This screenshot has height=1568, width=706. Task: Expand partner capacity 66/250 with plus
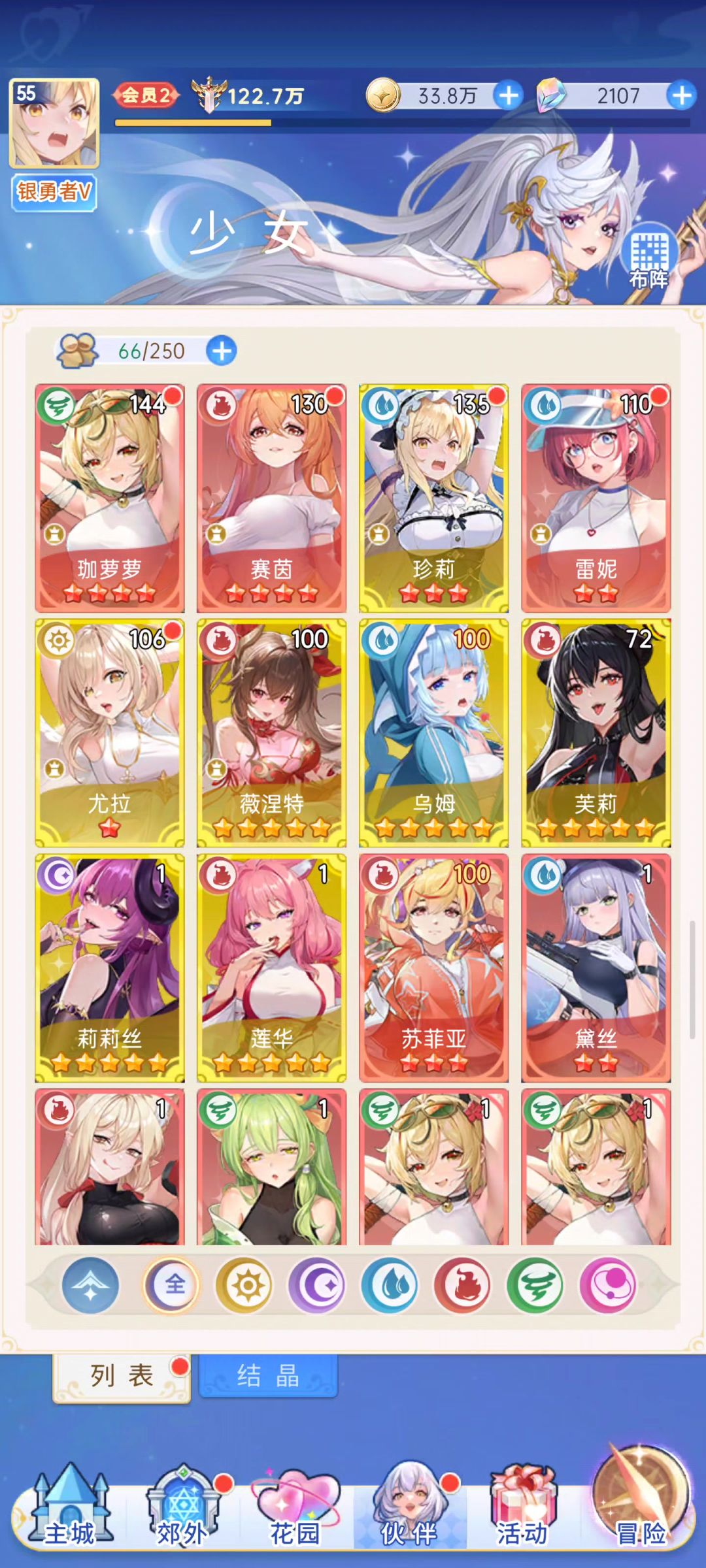coord(222,351)
